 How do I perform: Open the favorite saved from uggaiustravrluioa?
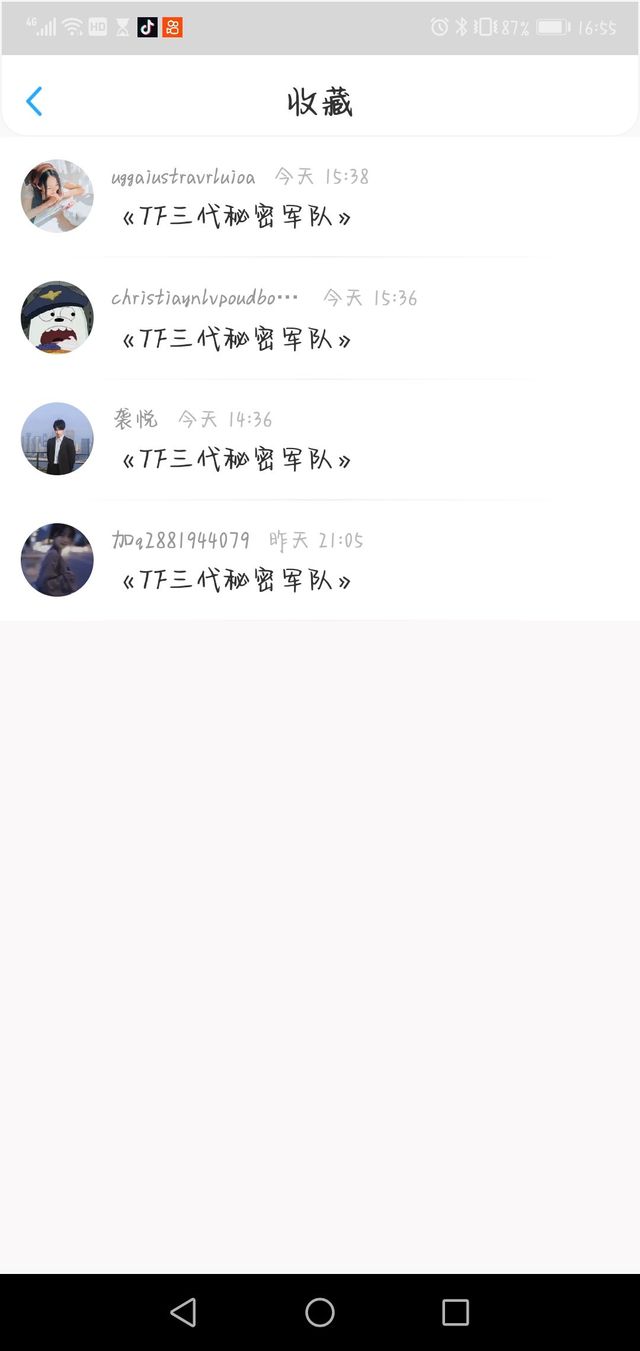236,216
